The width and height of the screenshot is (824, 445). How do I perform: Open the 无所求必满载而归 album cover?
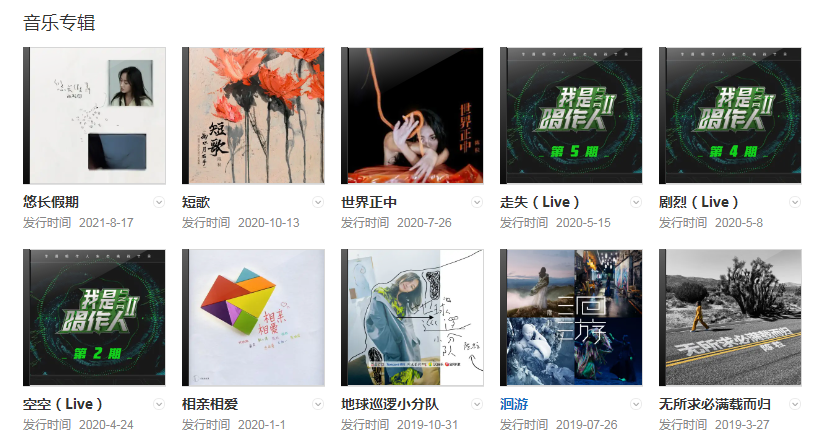coord(730,317)
